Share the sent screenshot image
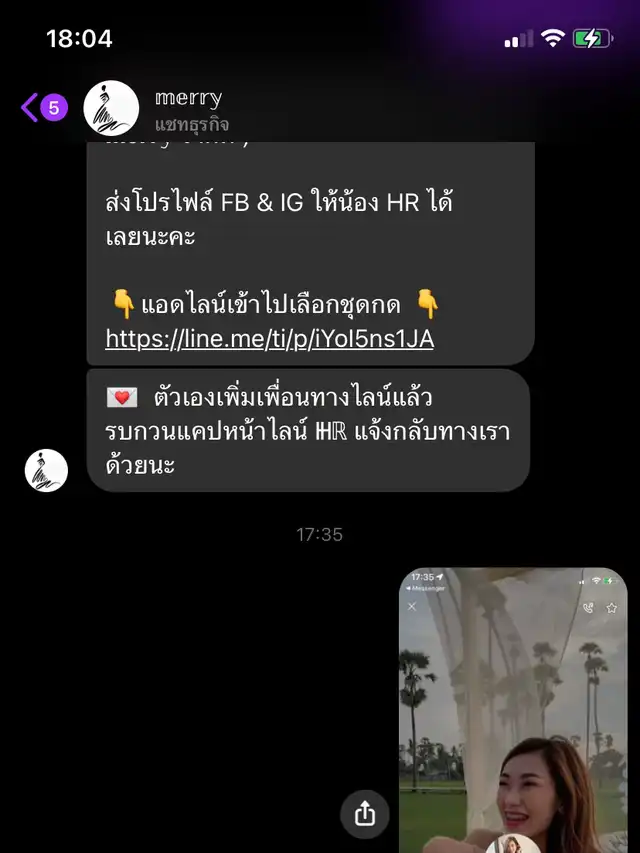 coord(364,815)
